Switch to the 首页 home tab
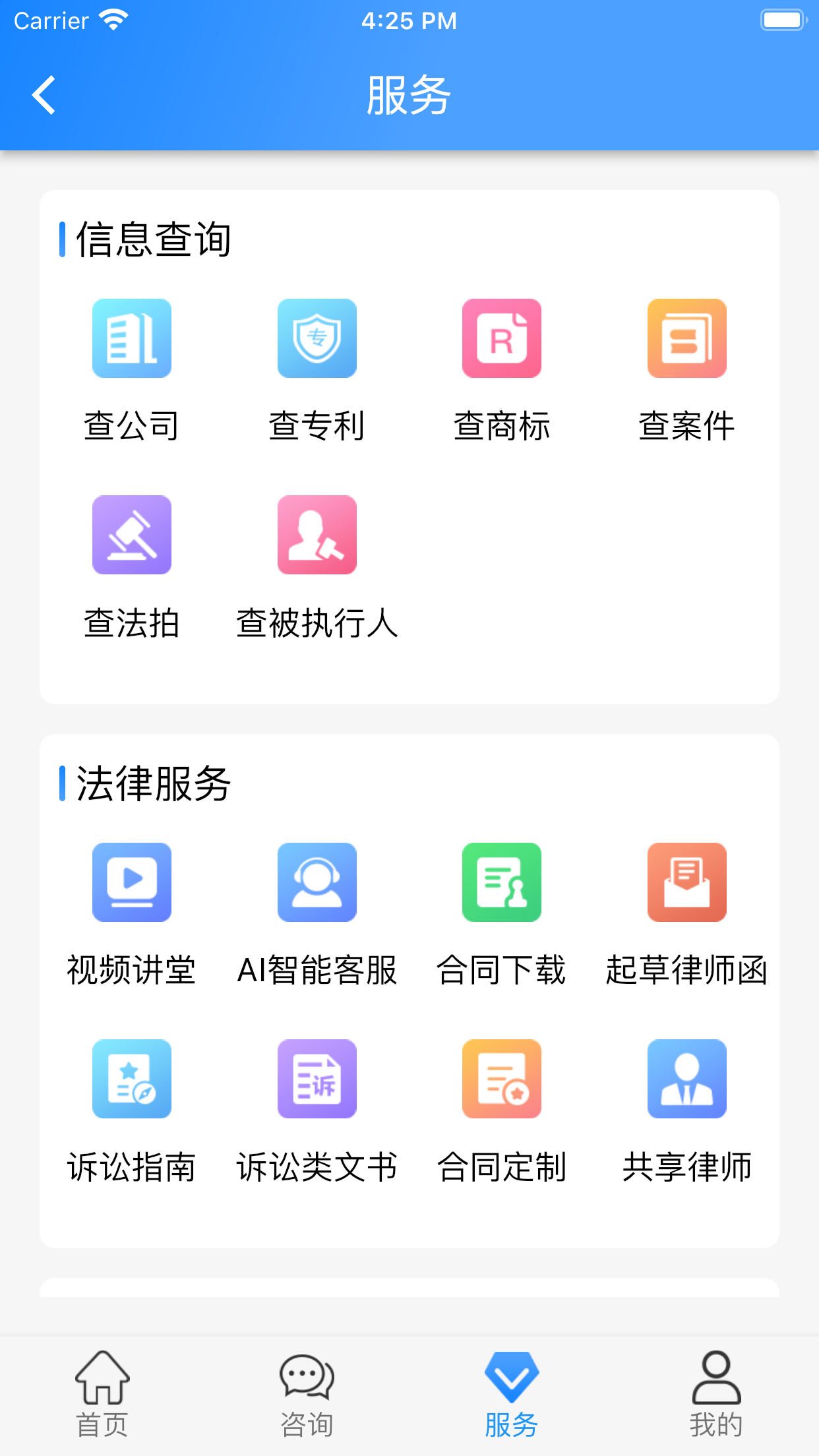This screenshot has width=819, height=1456. [x=102, y=1394]
